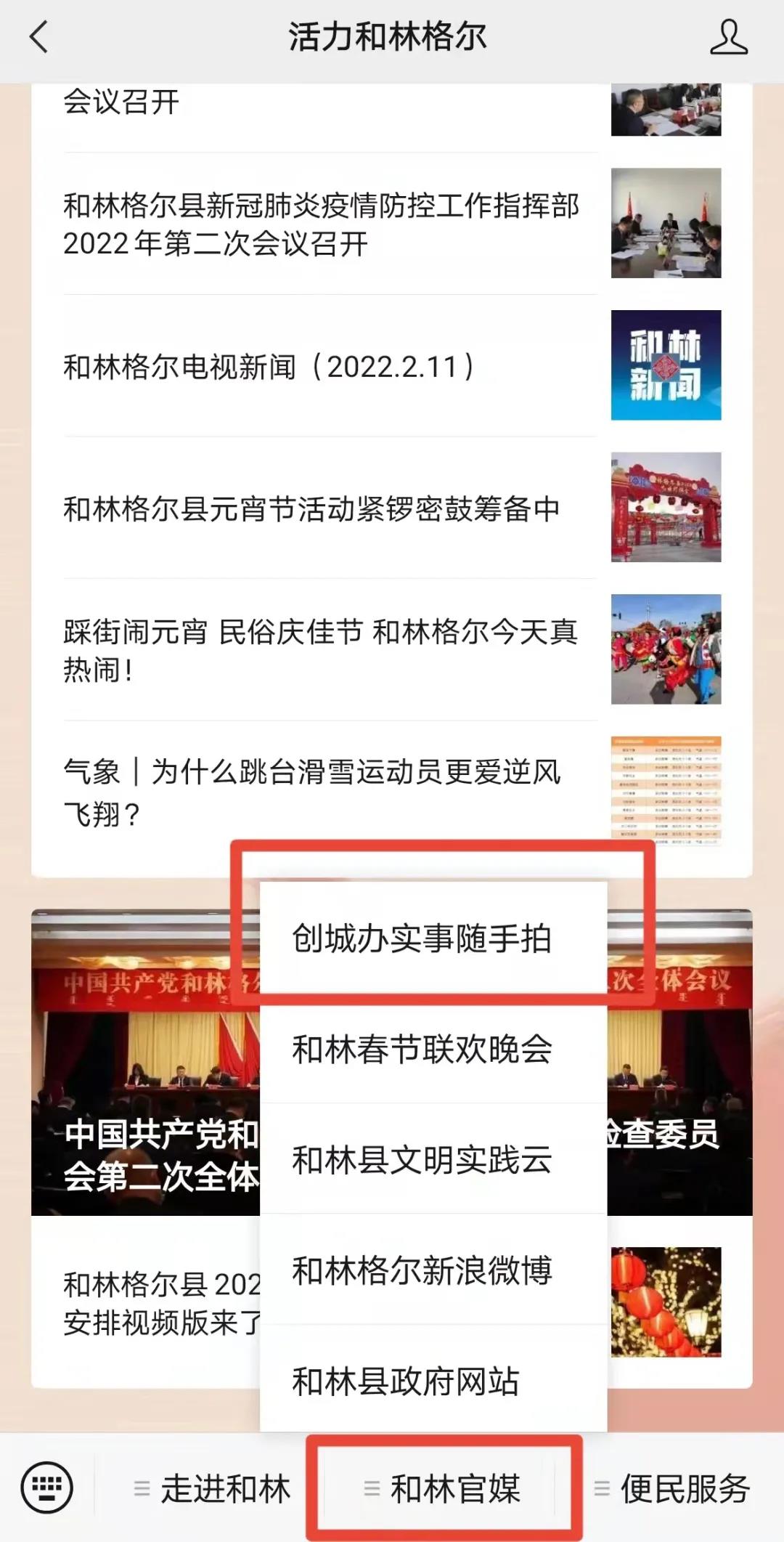This screenshot has height=1542, width=784.
Task: Open 和林春节联欢晚会 menu item
Action: tap(422, 1049)
